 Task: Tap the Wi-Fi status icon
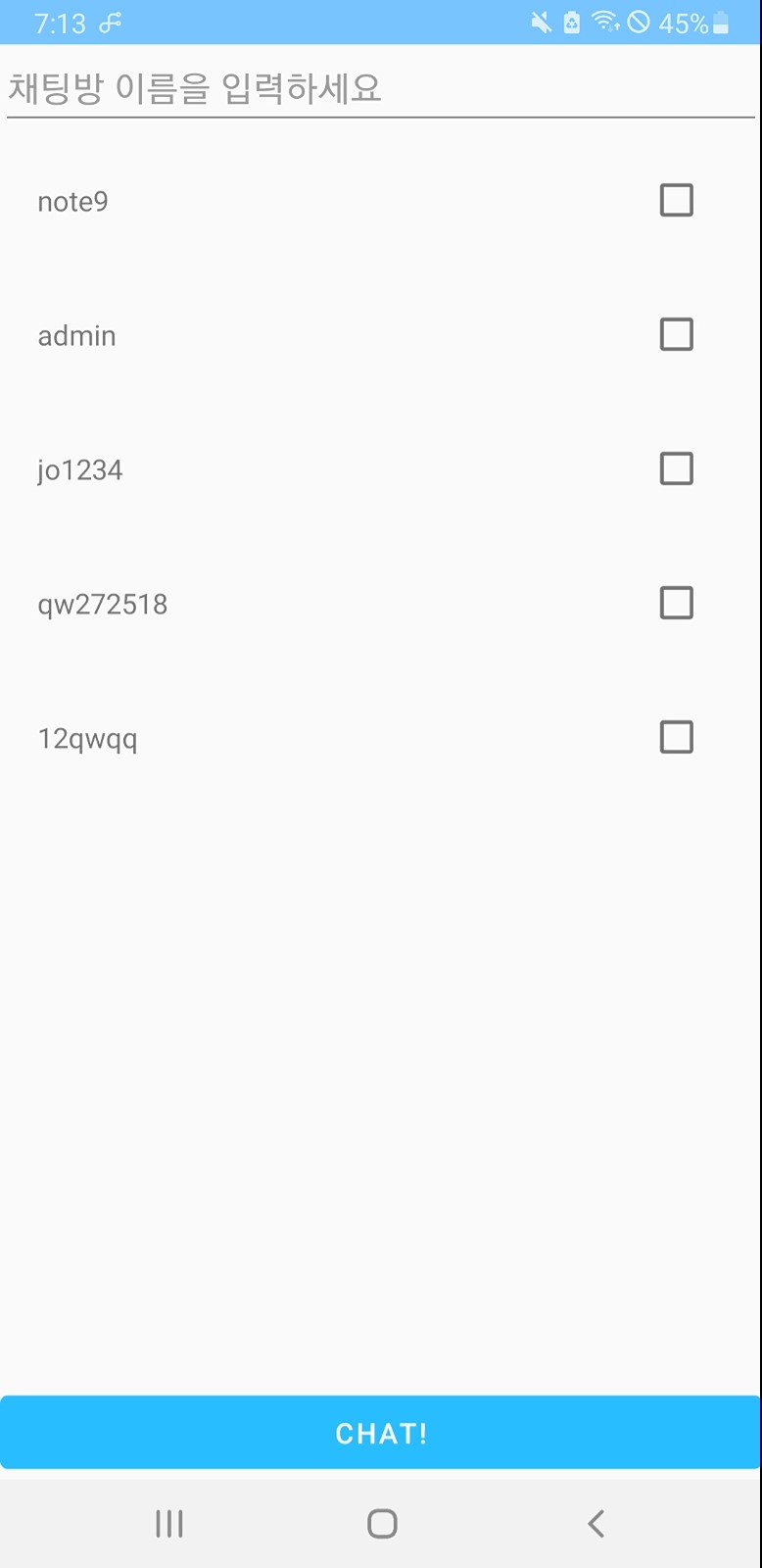click(606, 23)
